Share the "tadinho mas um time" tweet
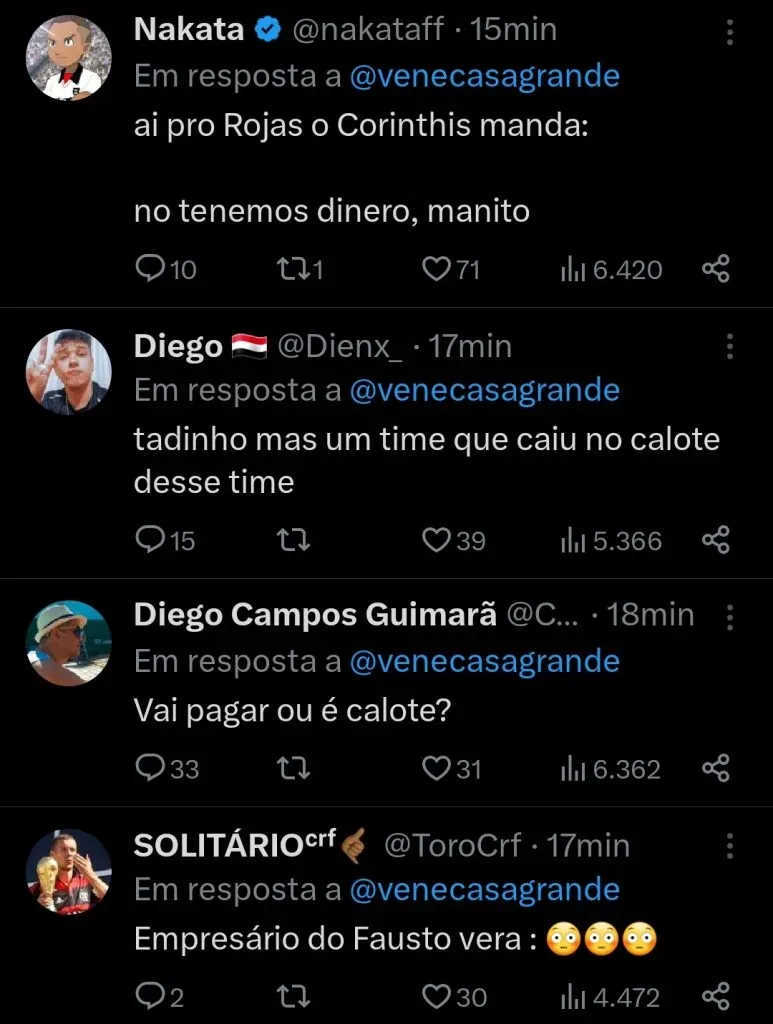This screenshot has width=773, height=1024. click(x=716, y=540)
